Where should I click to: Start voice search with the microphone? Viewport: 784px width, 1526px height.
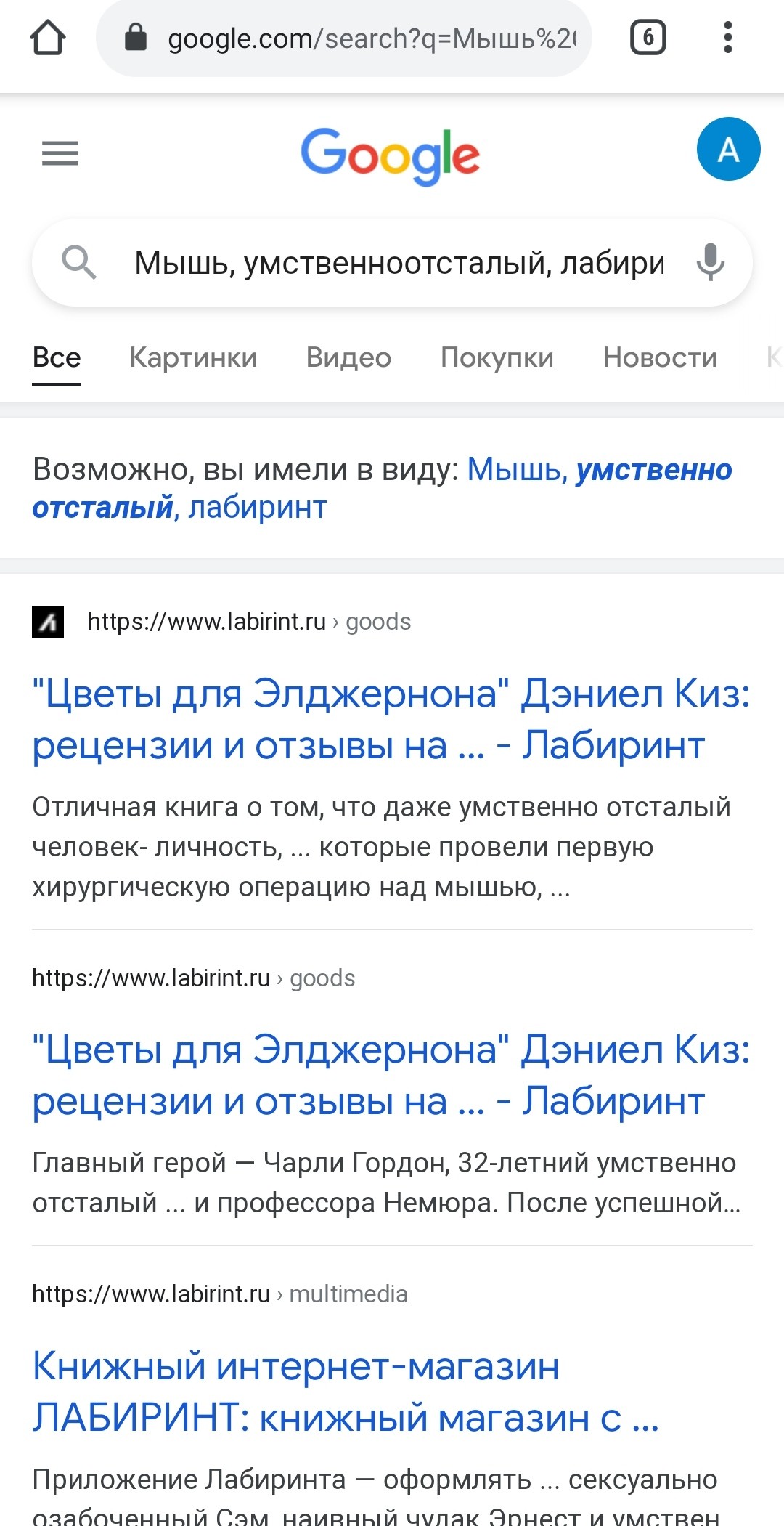710,262
